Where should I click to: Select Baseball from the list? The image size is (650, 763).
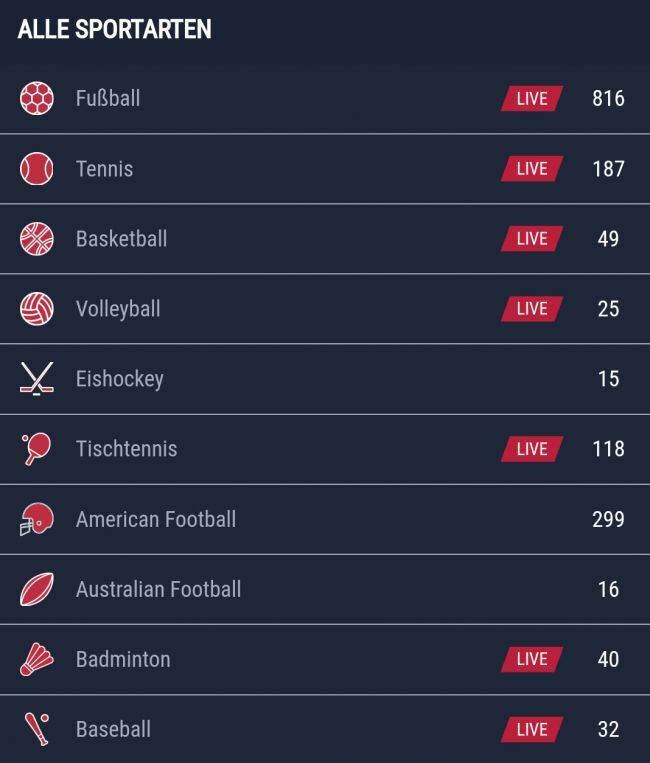113,729
